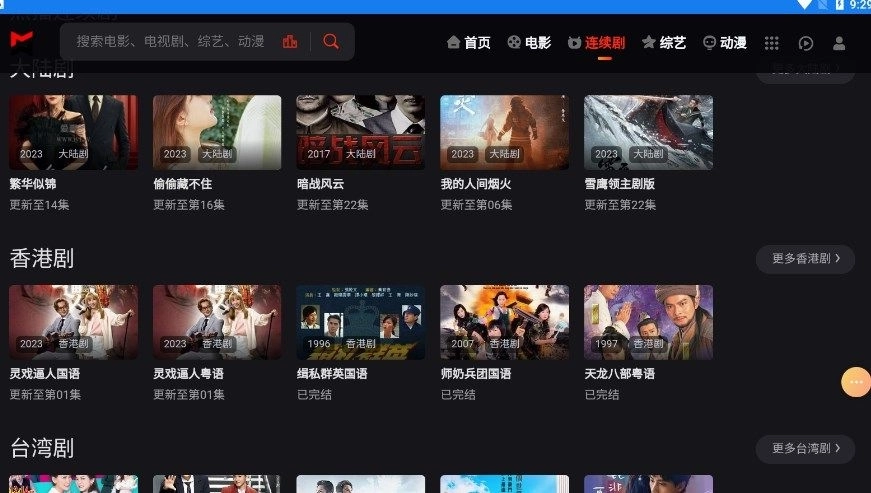871x493 pixels.
Task: View 更多台湾剧
Action: [805, 448]
